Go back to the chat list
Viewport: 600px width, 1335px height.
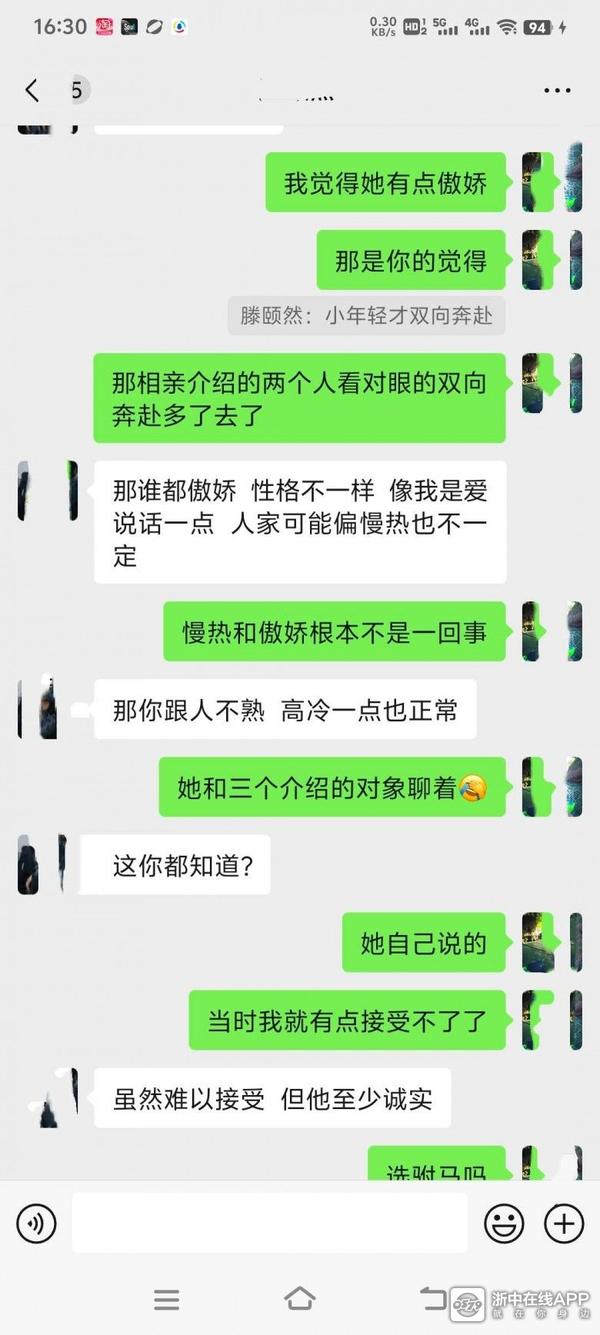pyautogui.click(x=32, y=90)
